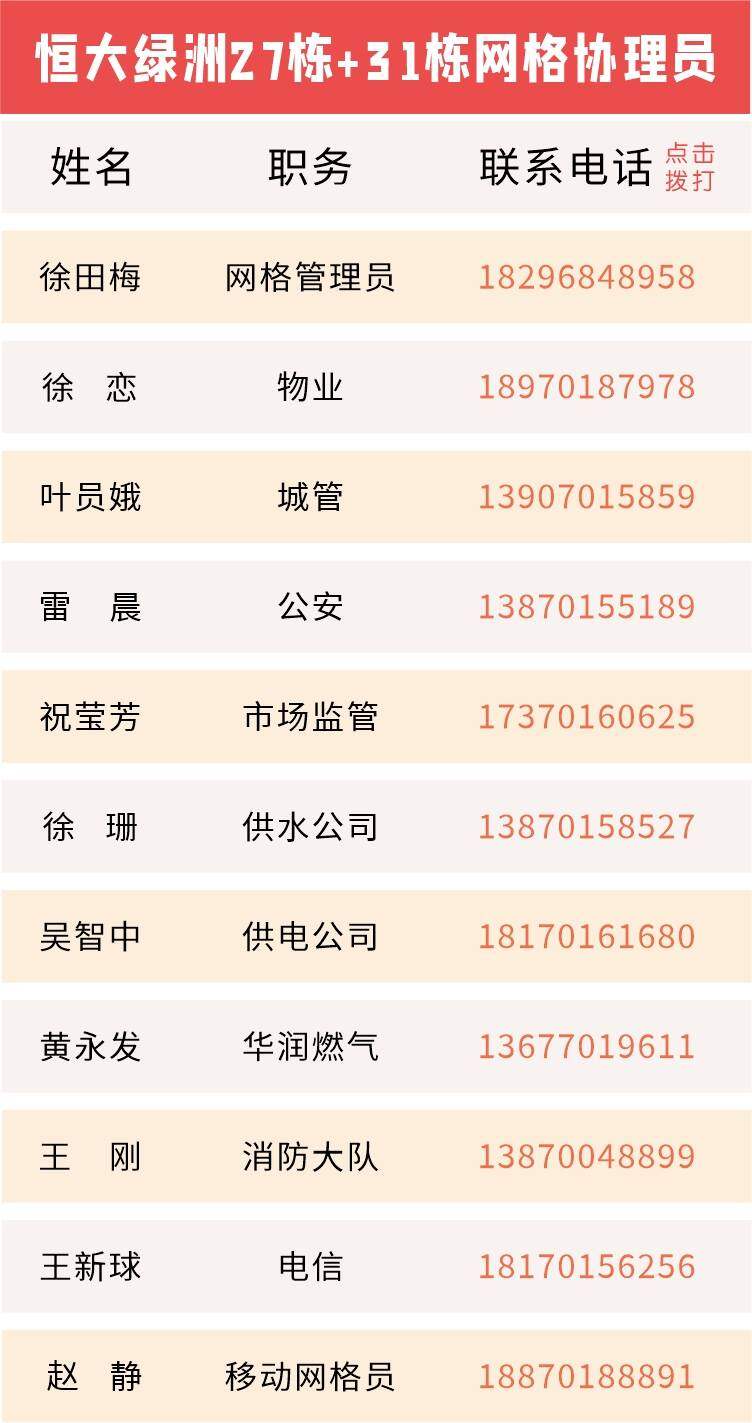Tap 王刚's phone number 13870048899

[586, 1157]
